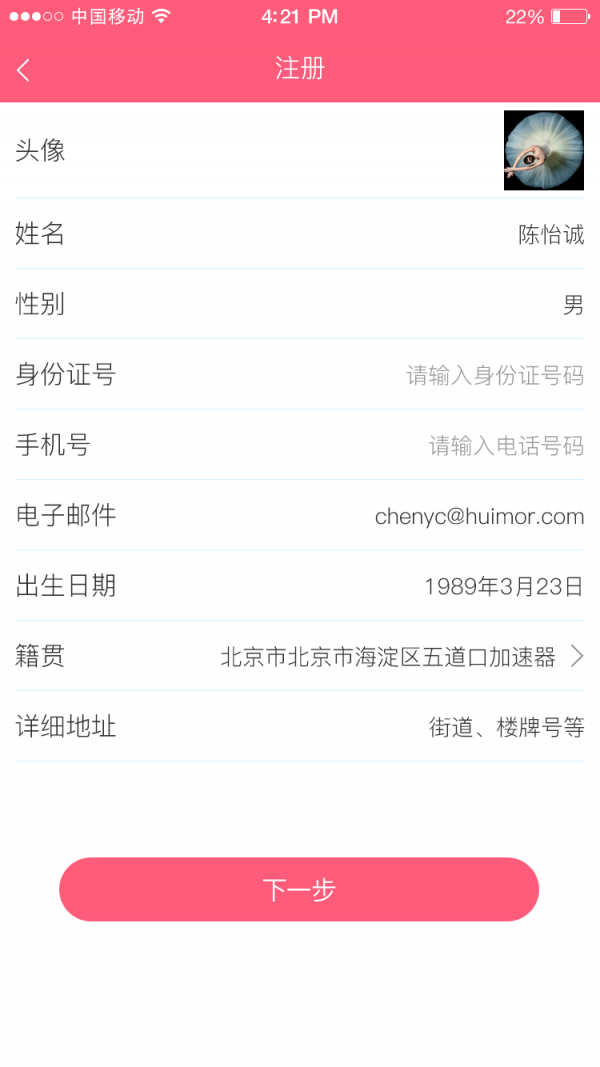The height and width of the screenshot is (1067, 600).
Task: Continue with the 下一步 button
Action: (x=299, y=889)
